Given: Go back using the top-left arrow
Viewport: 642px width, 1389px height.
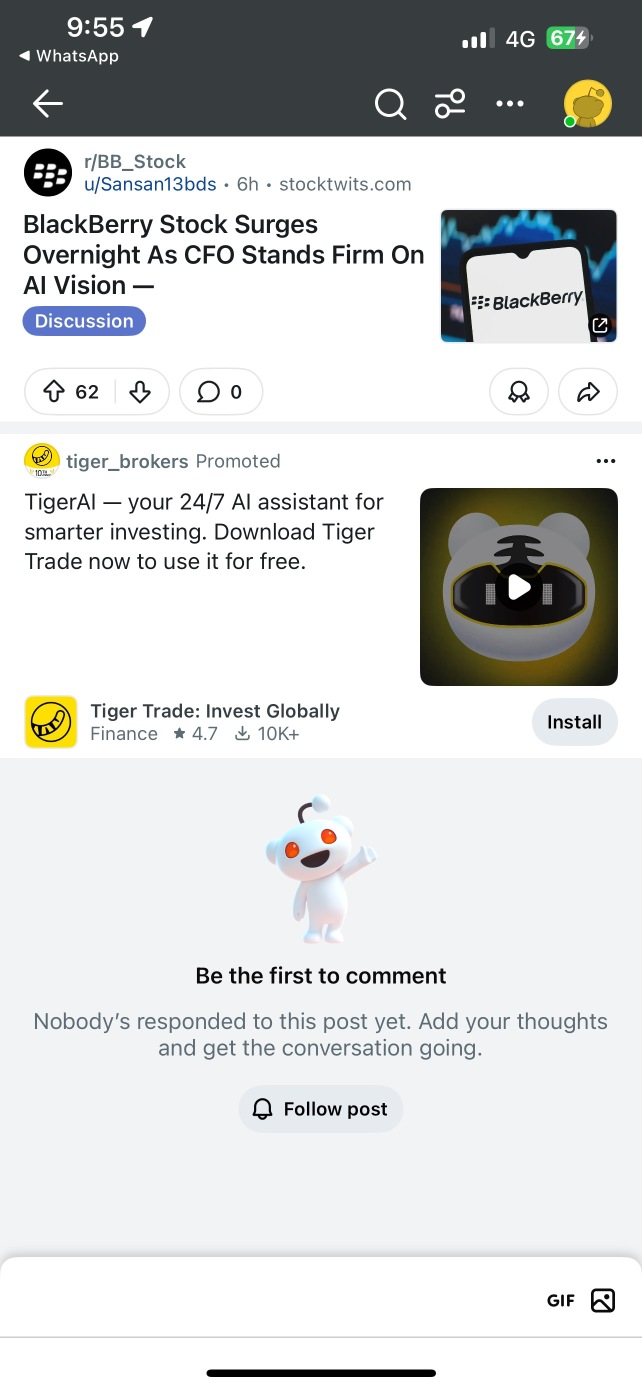Looking at the screenshot, I should click(x=47, y=103).
